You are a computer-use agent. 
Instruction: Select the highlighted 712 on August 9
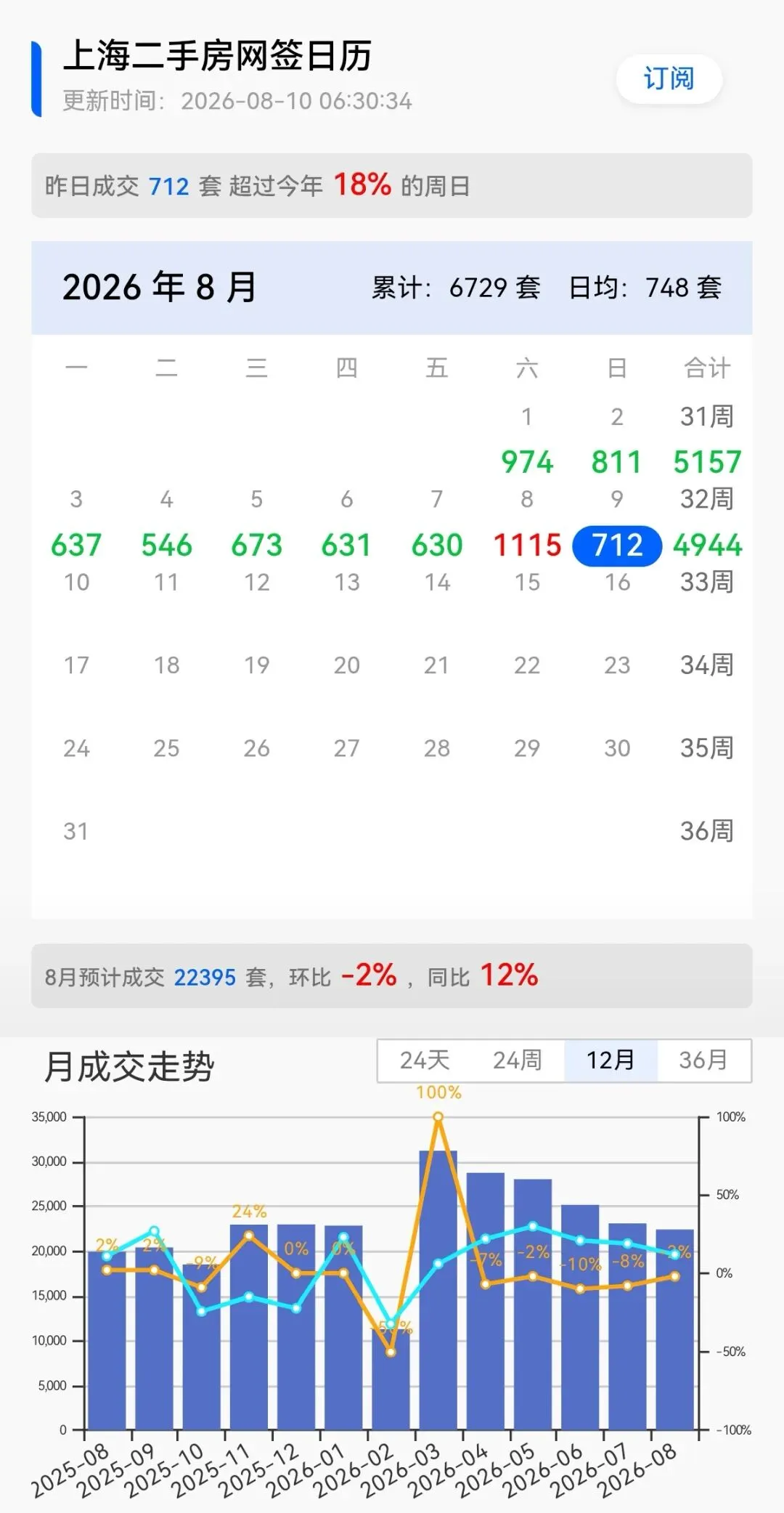617,545
